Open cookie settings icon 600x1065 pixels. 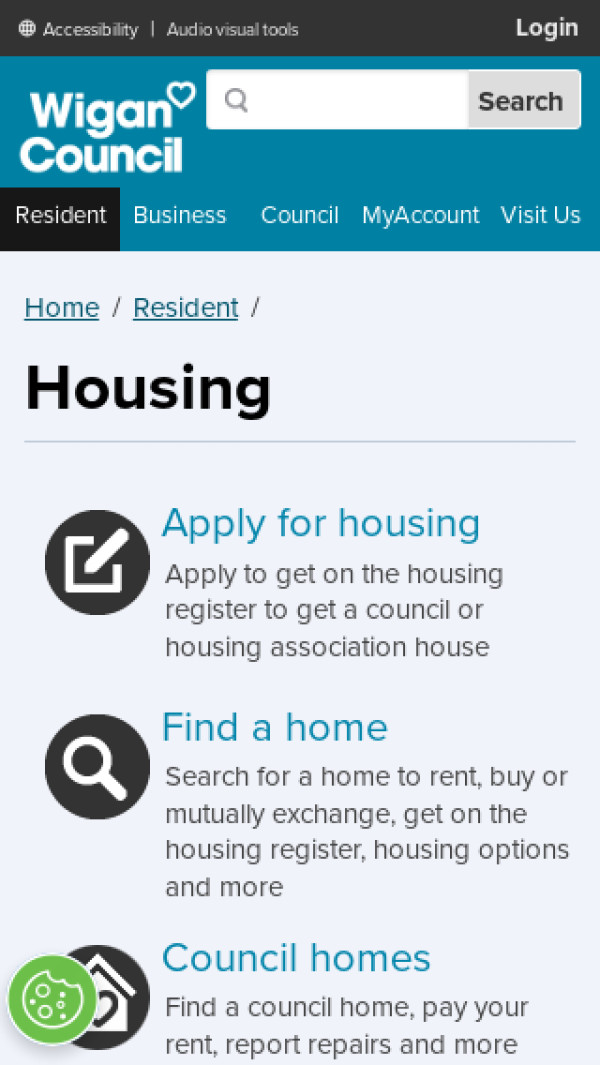pos(52,999)
